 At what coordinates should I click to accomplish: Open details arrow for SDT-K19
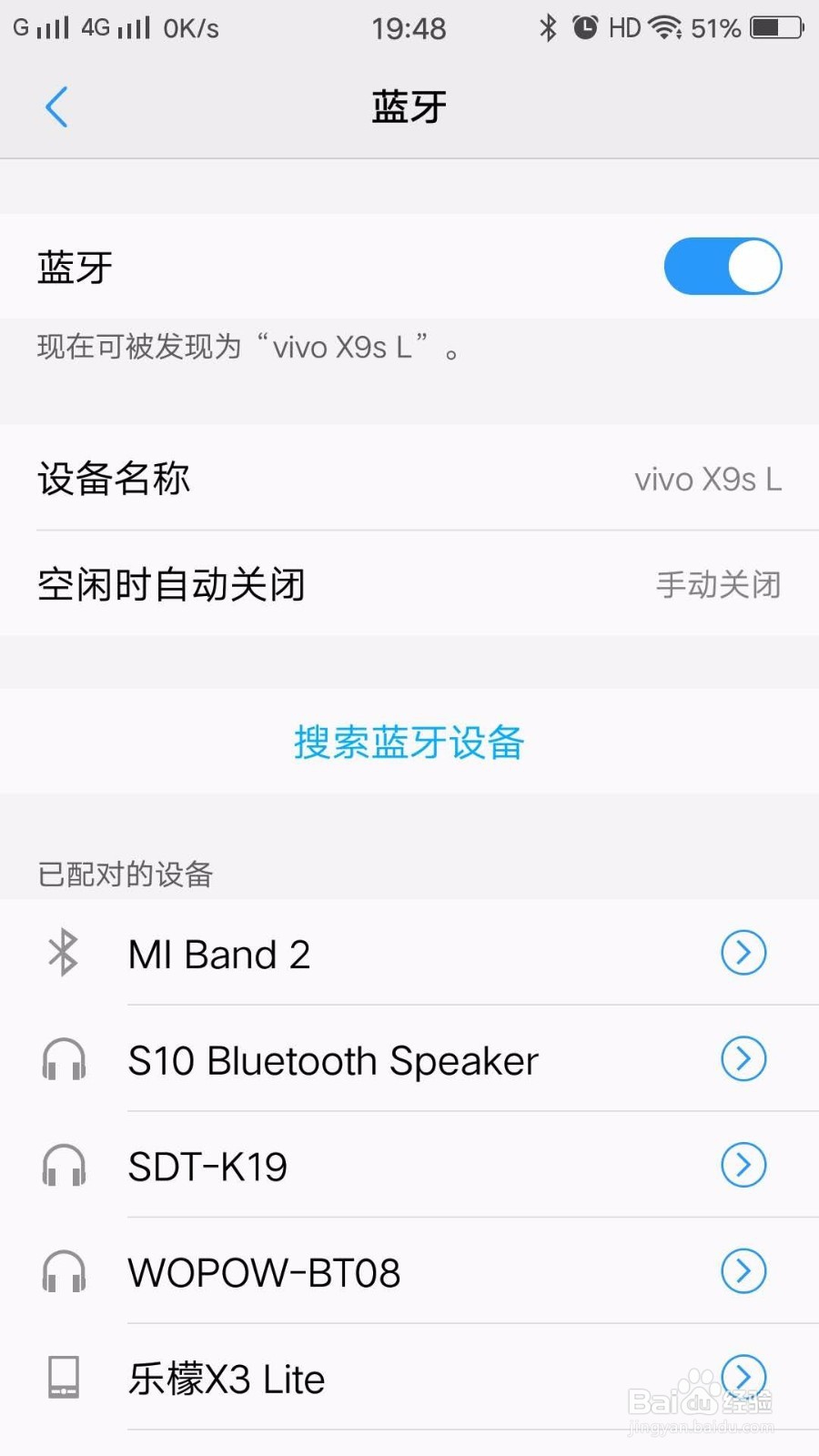coord(743,1165)
